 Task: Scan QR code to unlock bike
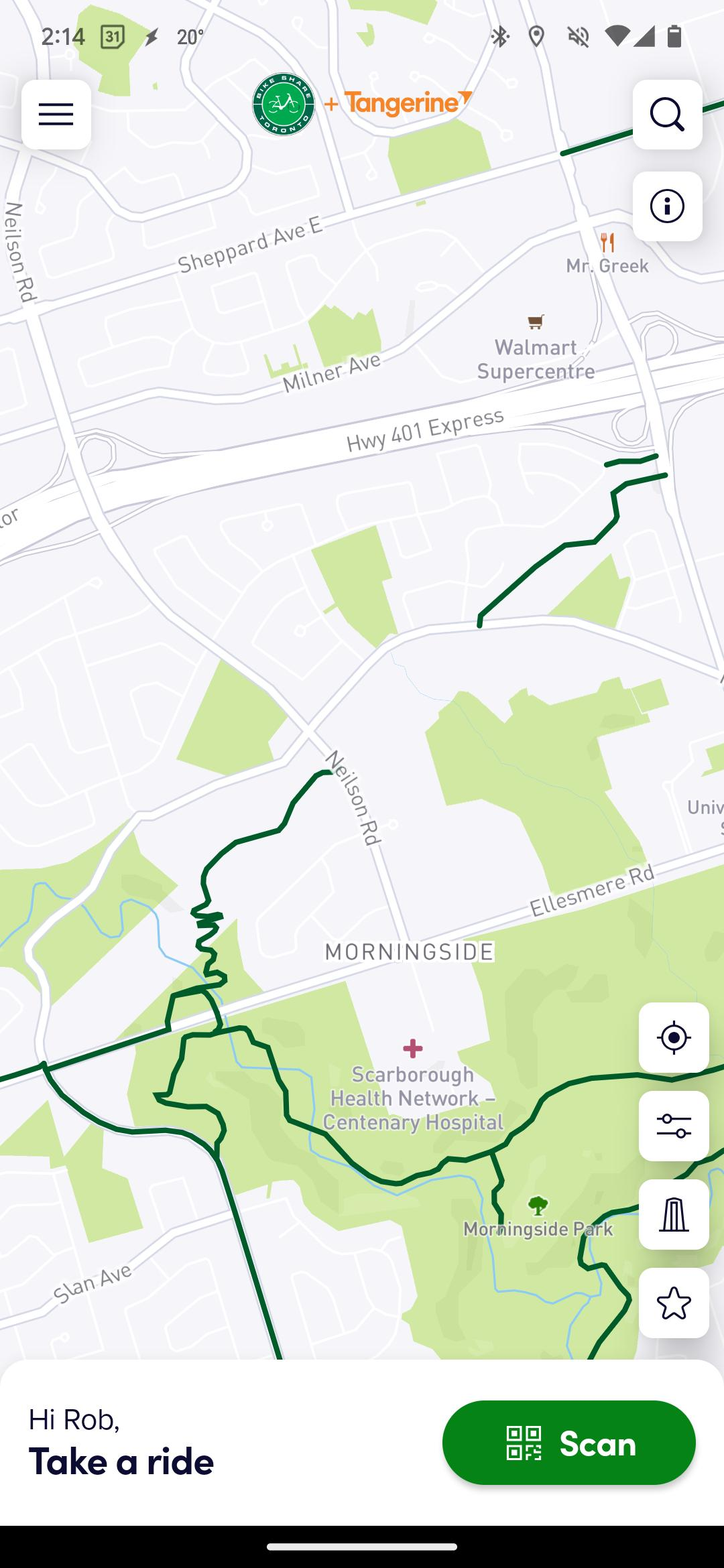click(x=568, y=1442)
